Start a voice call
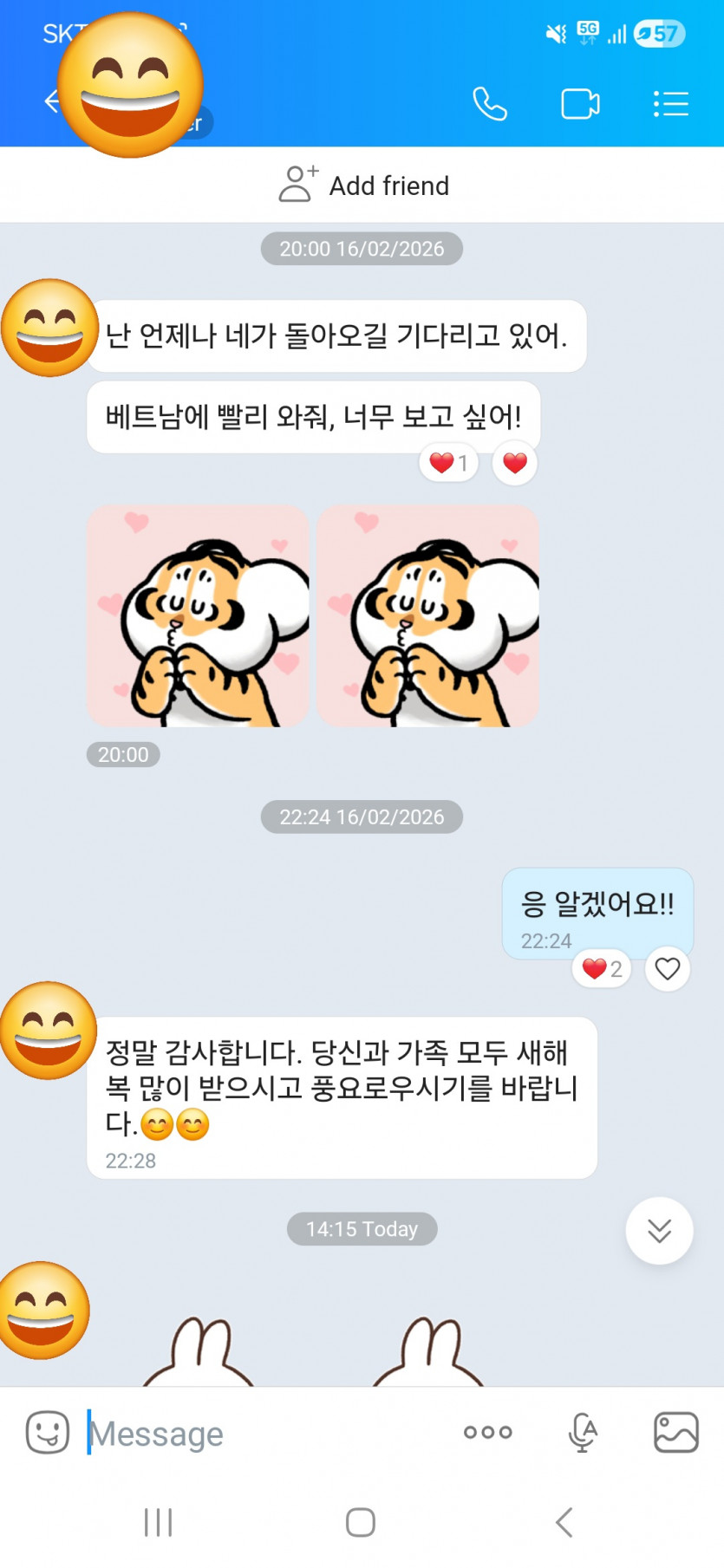This screenshot has height=1568, width=724. point(490,104)
